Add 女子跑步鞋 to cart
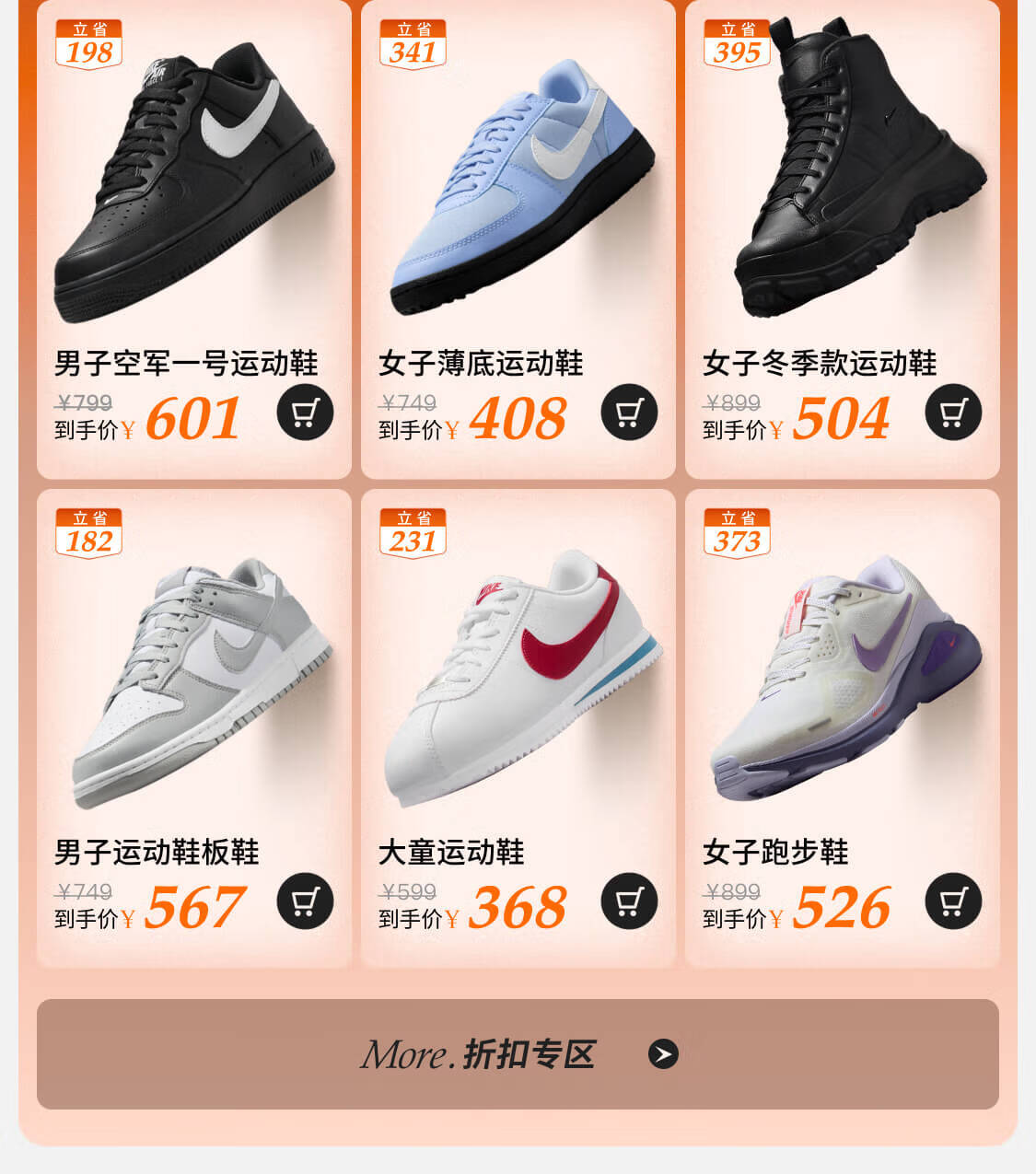The height and width of the screenshot is (1174, 1036). [953, 901]
